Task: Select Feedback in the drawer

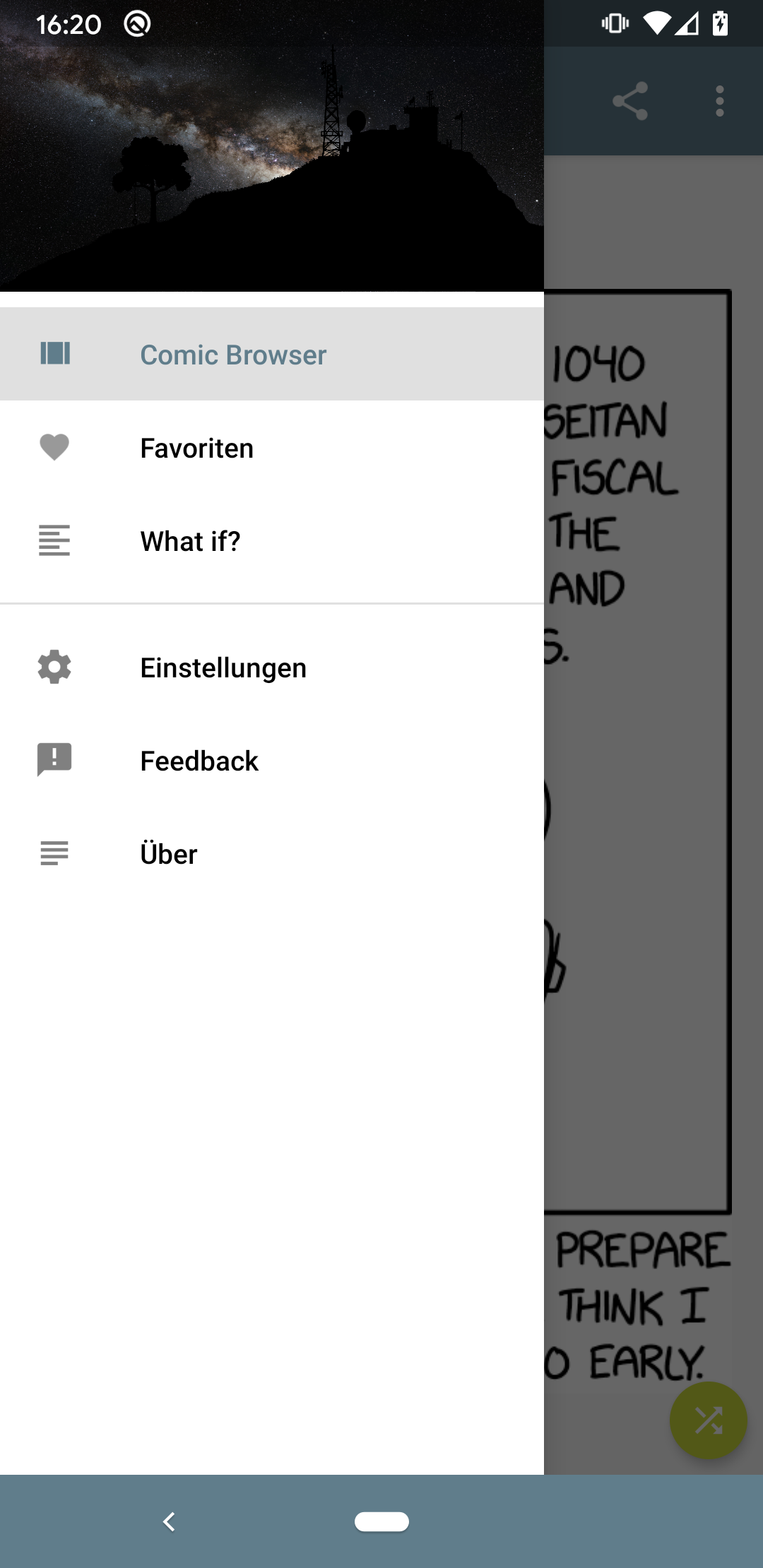Action: (x=199, y=761)
